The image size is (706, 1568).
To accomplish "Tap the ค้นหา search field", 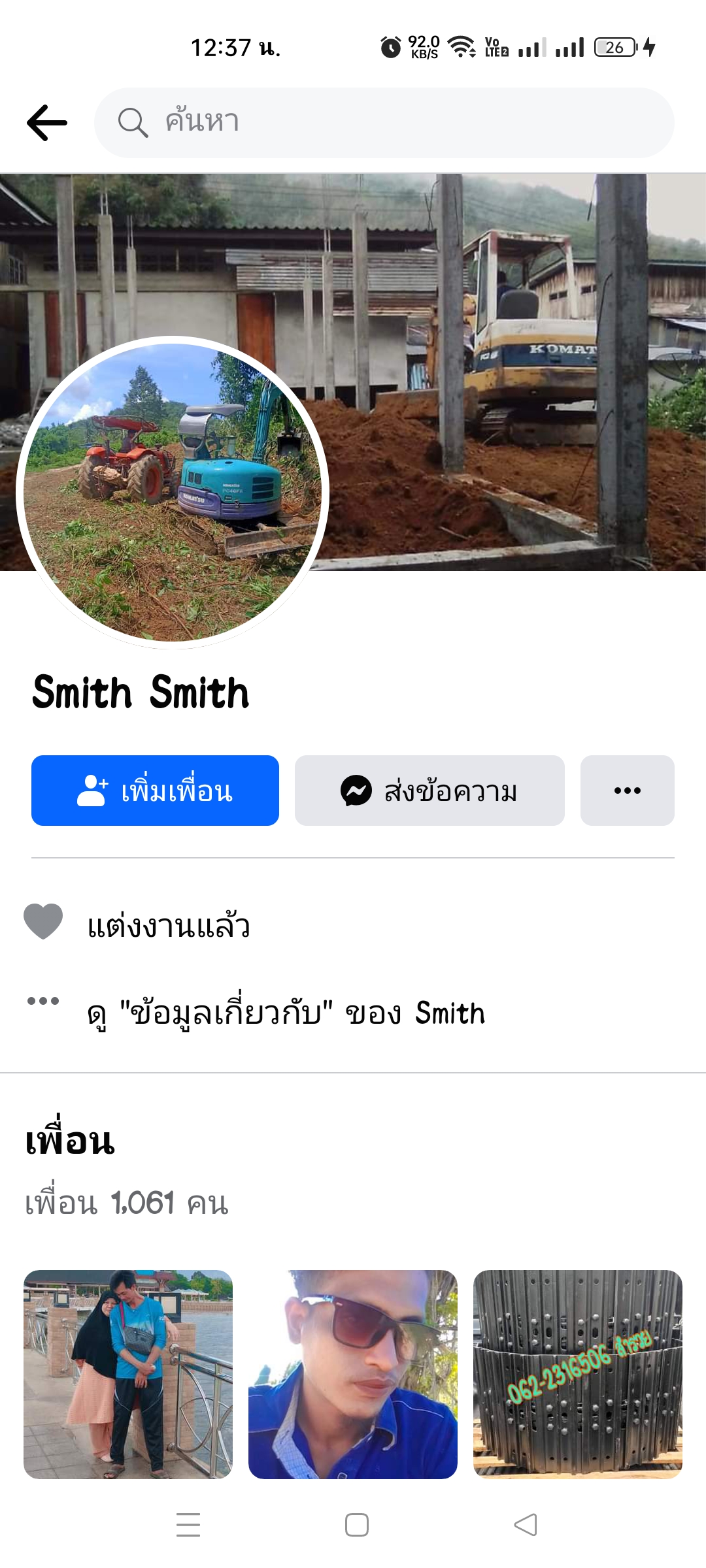I will pos(384,123).
